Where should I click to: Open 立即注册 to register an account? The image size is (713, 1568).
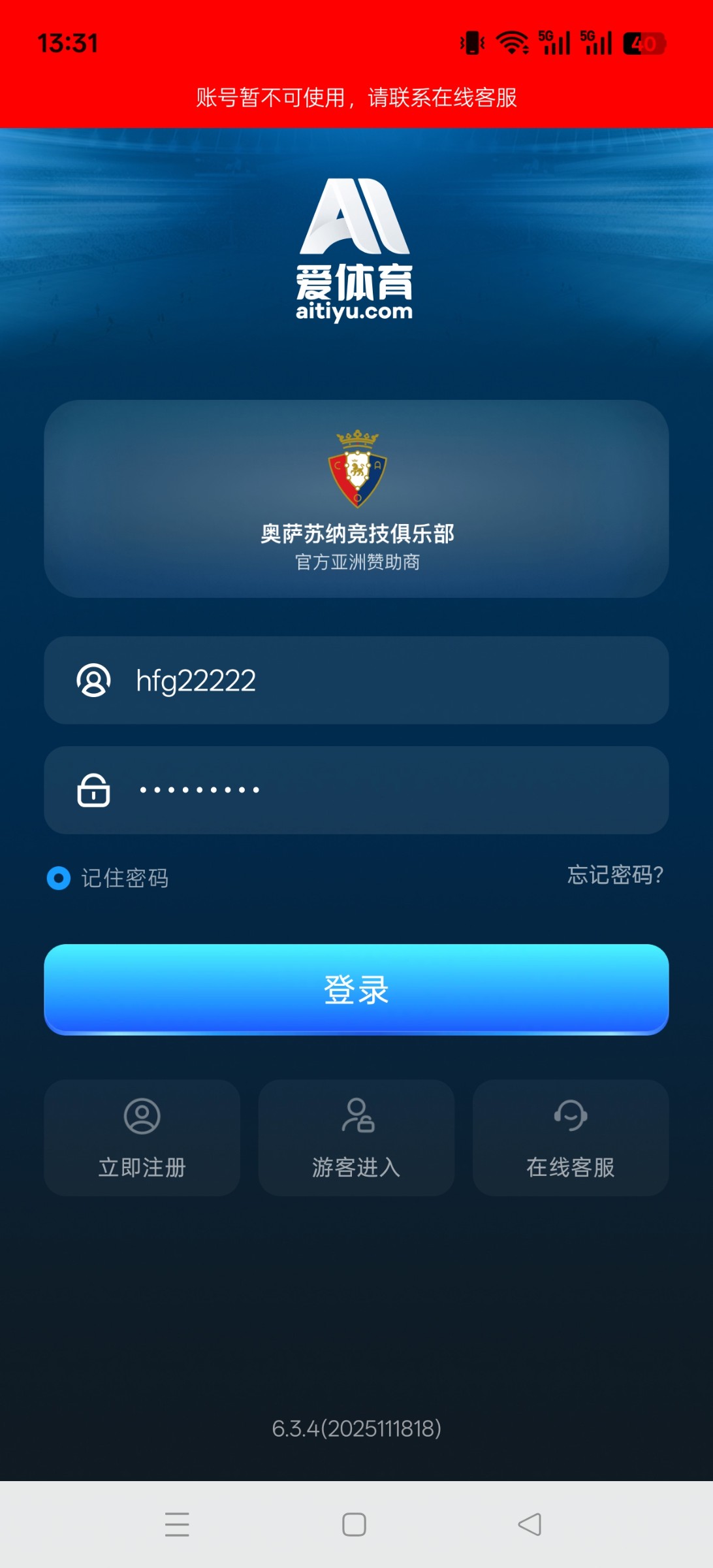pyautogui.click(x=142, y=1137)
